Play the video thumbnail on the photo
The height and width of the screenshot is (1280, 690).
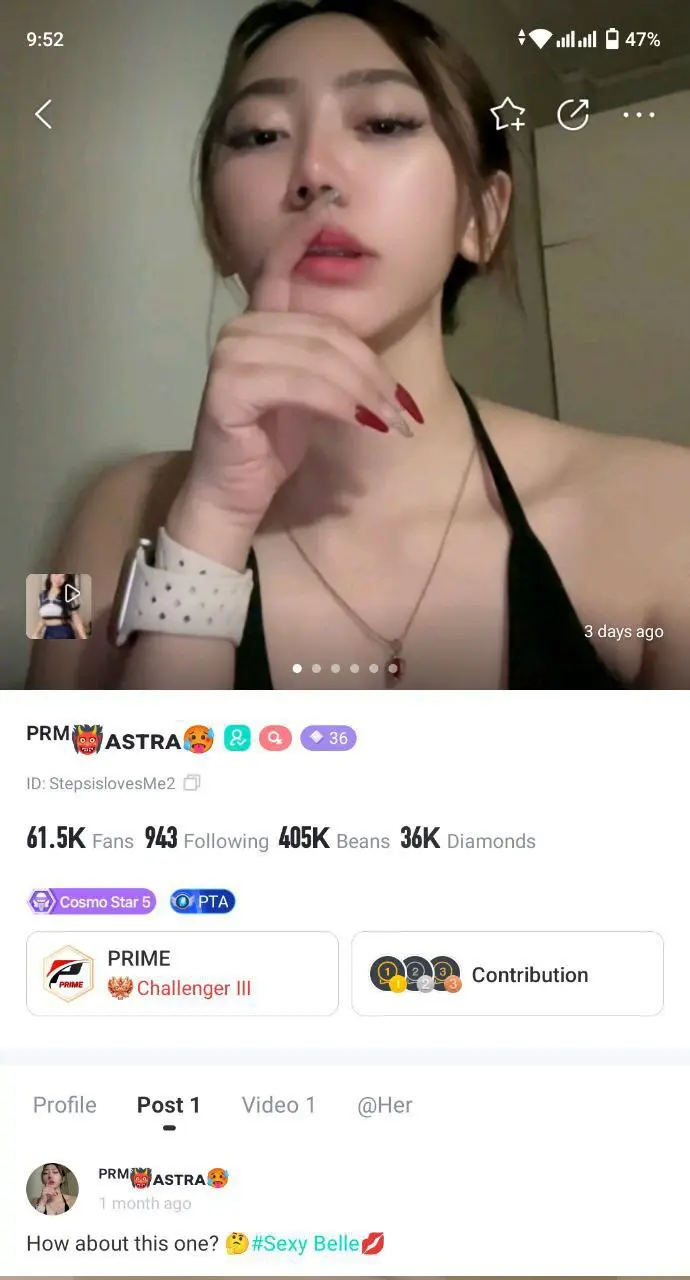[x=59, y=606]
